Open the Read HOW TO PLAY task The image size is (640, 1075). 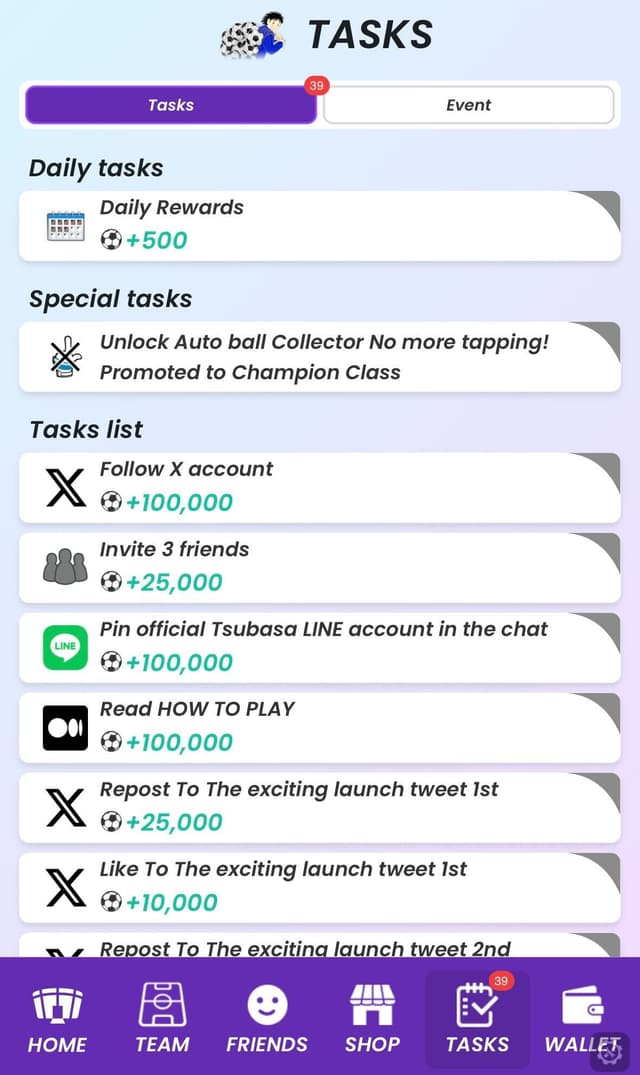point(320,727)
